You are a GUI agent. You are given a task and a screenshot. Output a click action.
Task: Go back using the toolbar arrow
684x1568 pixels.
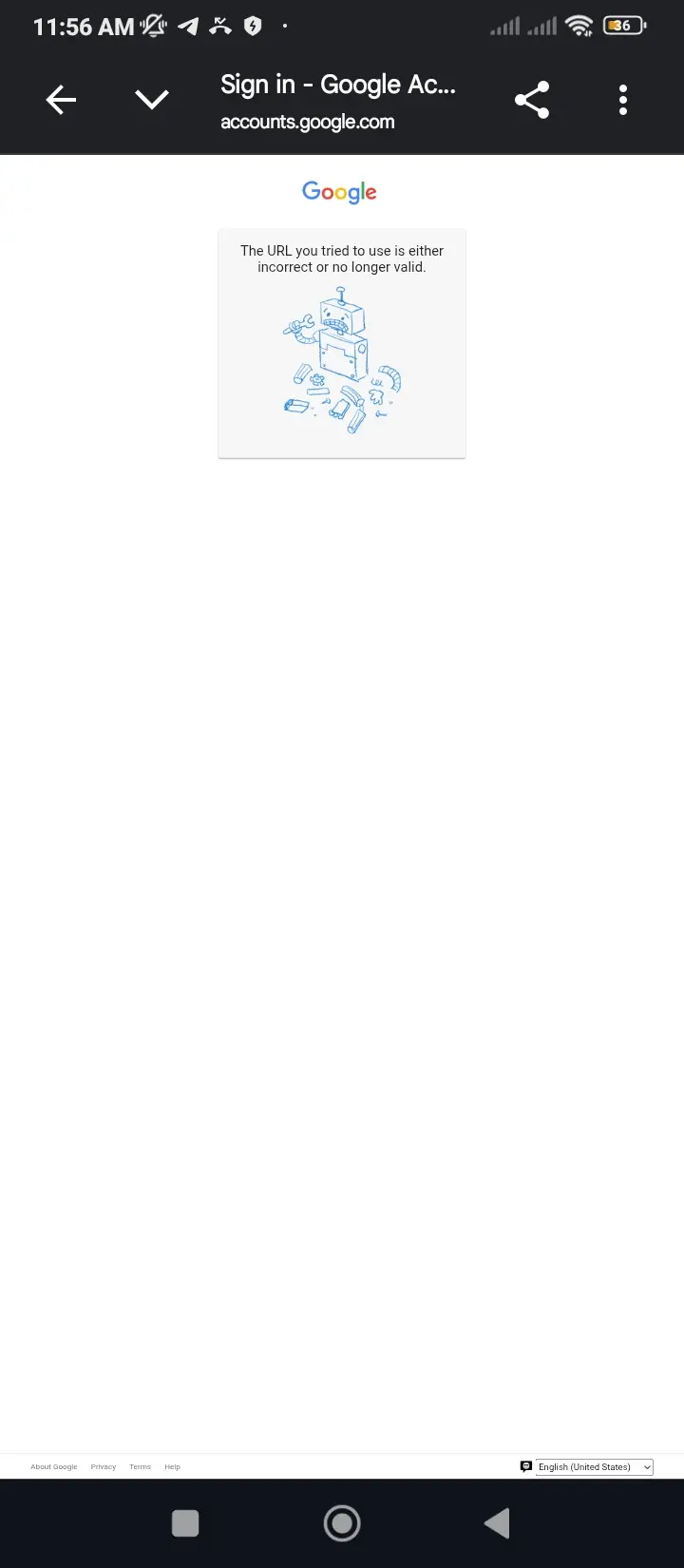coord(61,100)
